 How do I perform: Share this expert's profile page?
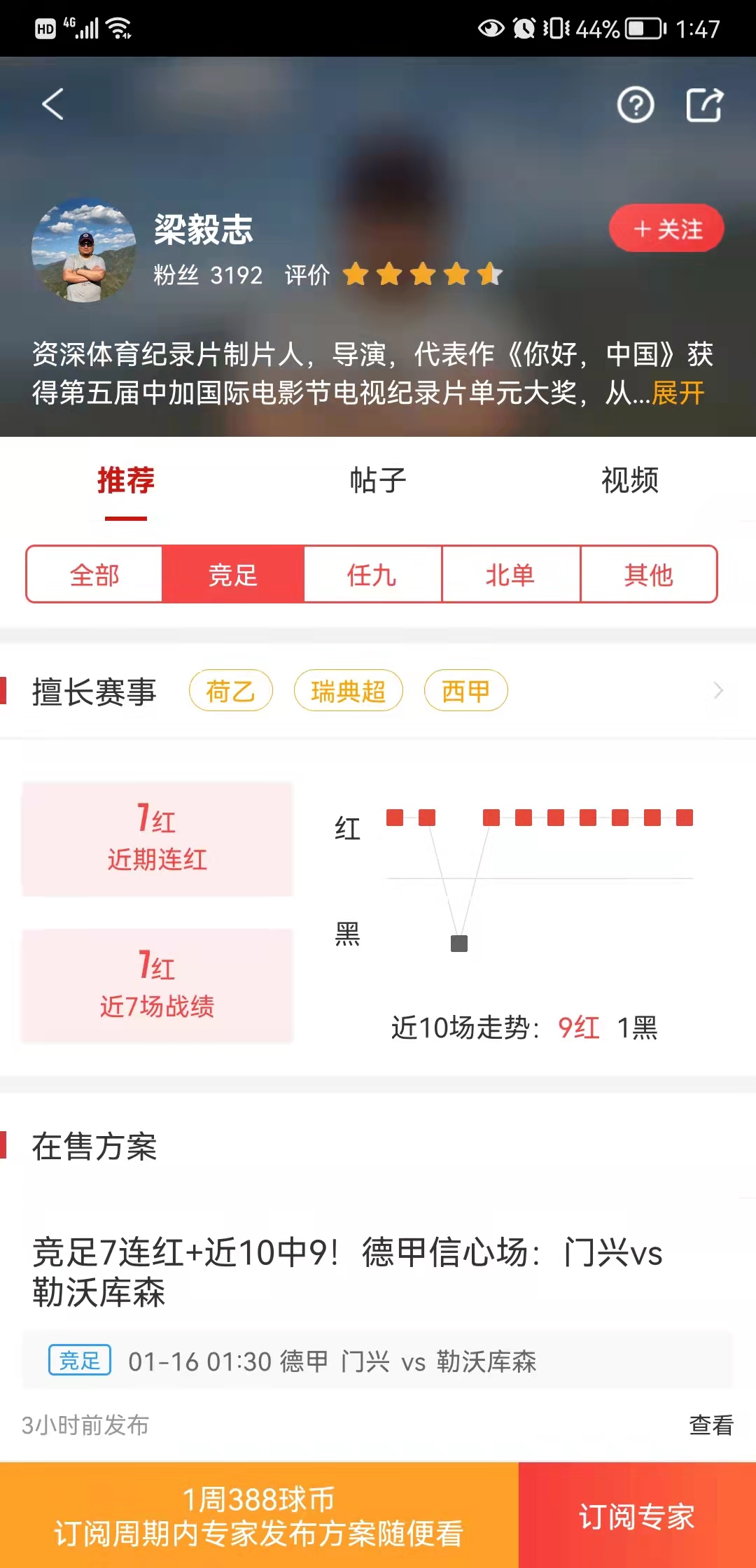pyautogui.click(x=703, y=106)
